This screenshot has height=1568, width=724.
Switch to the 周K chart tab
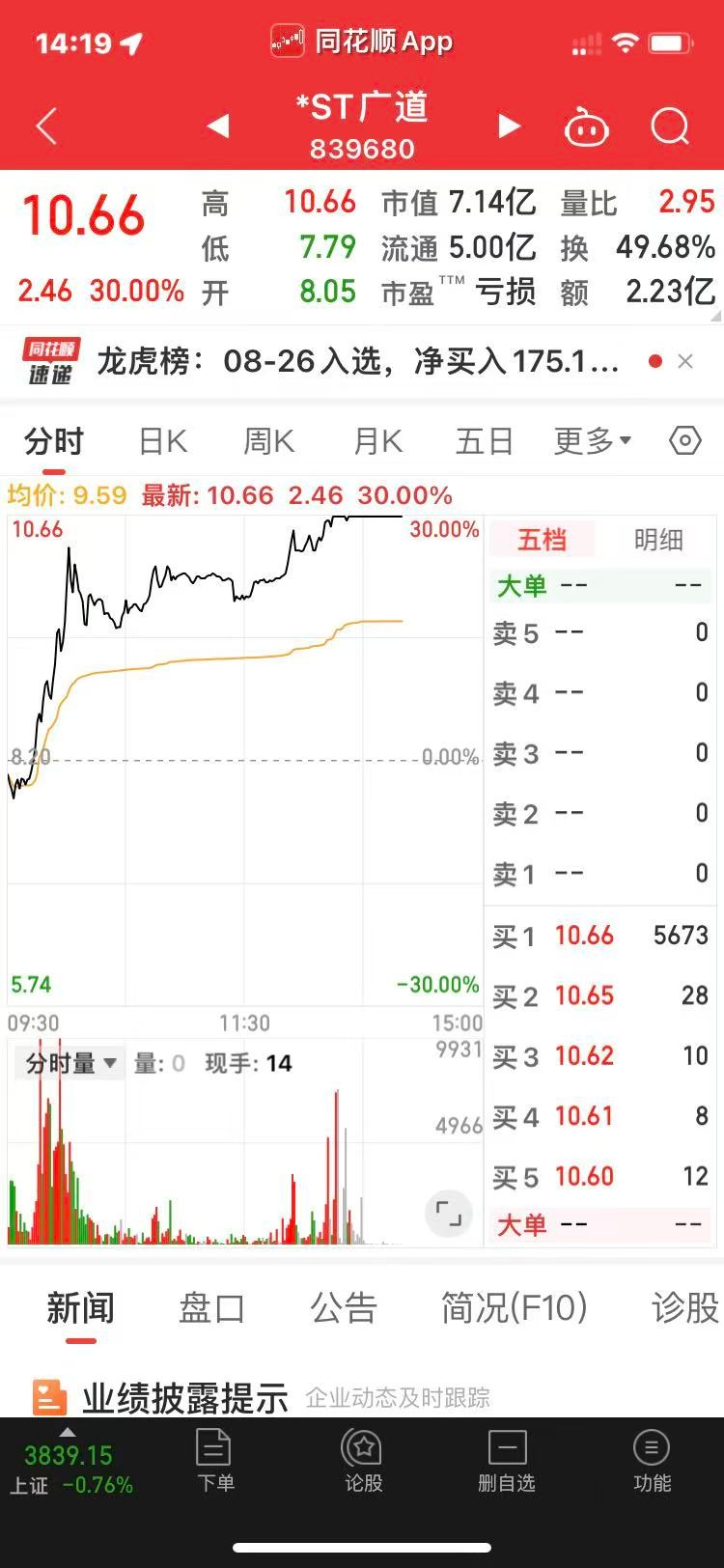(x=268, y=441)
